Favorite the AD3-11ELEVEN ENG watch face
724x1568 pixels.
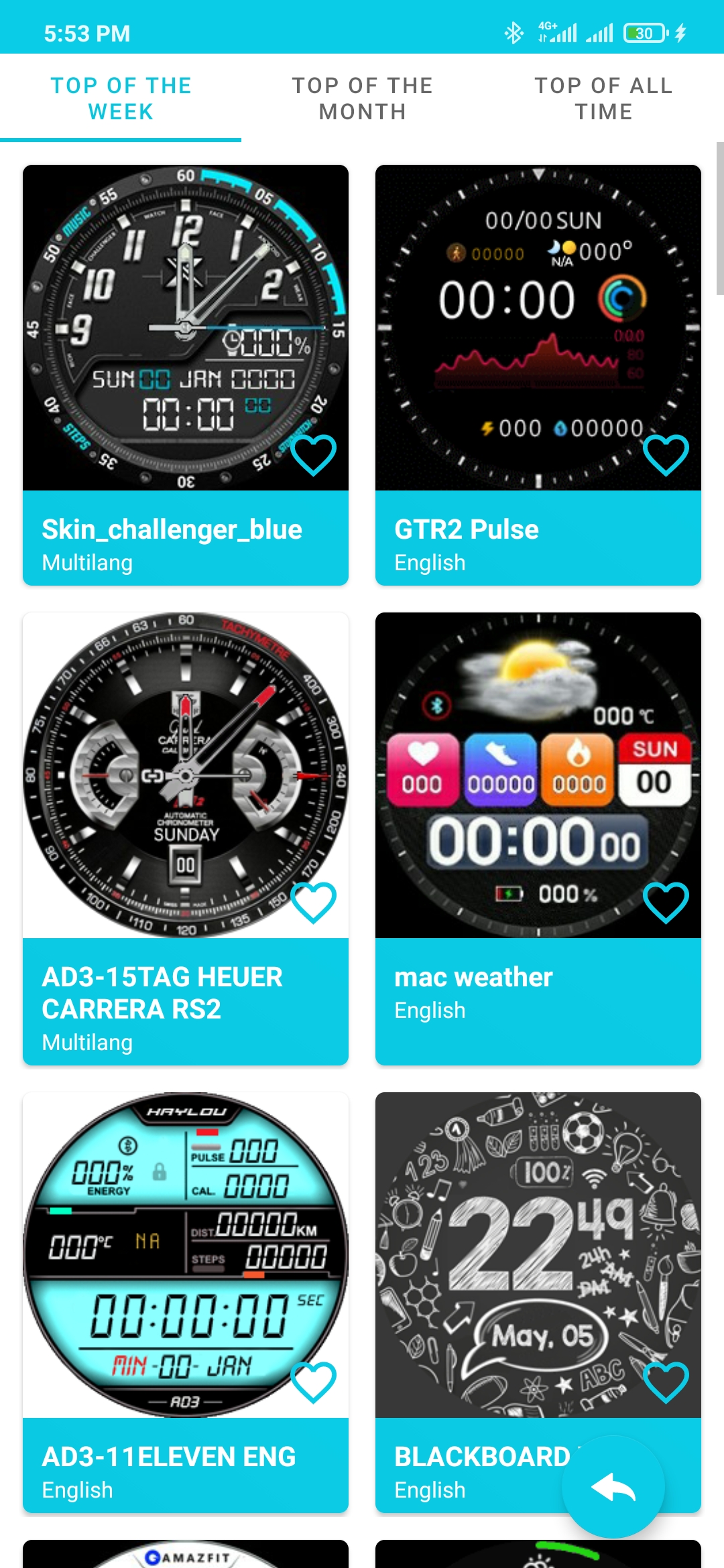pyautogui.click(x=313, y=1382)
